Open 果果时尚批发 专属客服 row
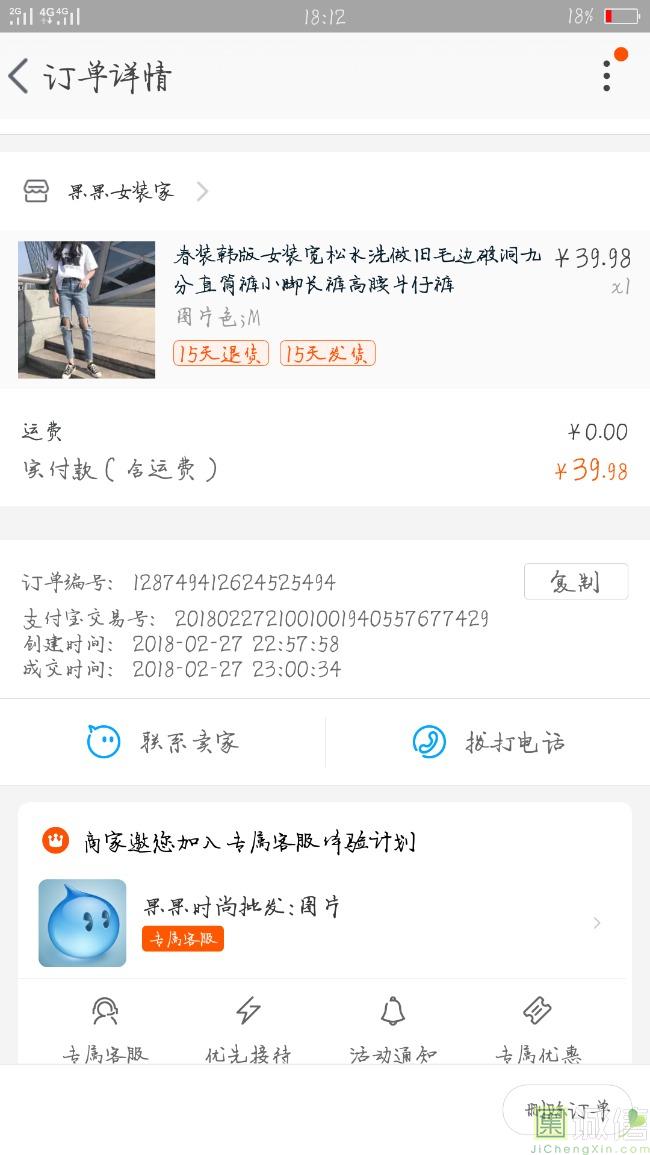This screenshot has width=650, height=1155. coord(324,922)
